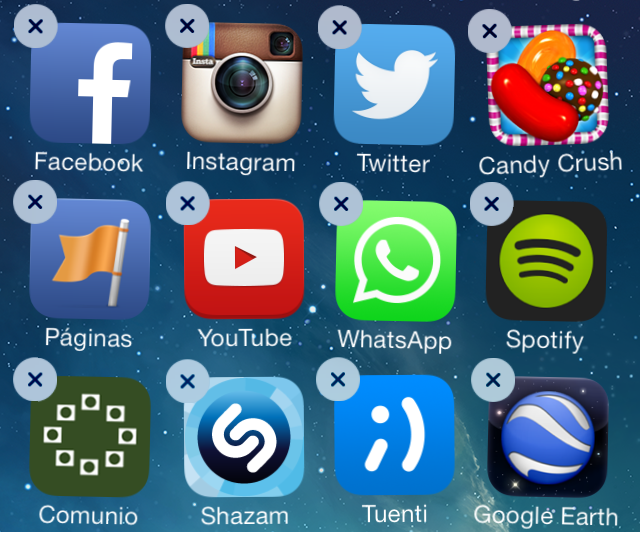Delete WhatsApp using its X badge
The width and height of the screenshot is (640, 534).
pos(340,204)
